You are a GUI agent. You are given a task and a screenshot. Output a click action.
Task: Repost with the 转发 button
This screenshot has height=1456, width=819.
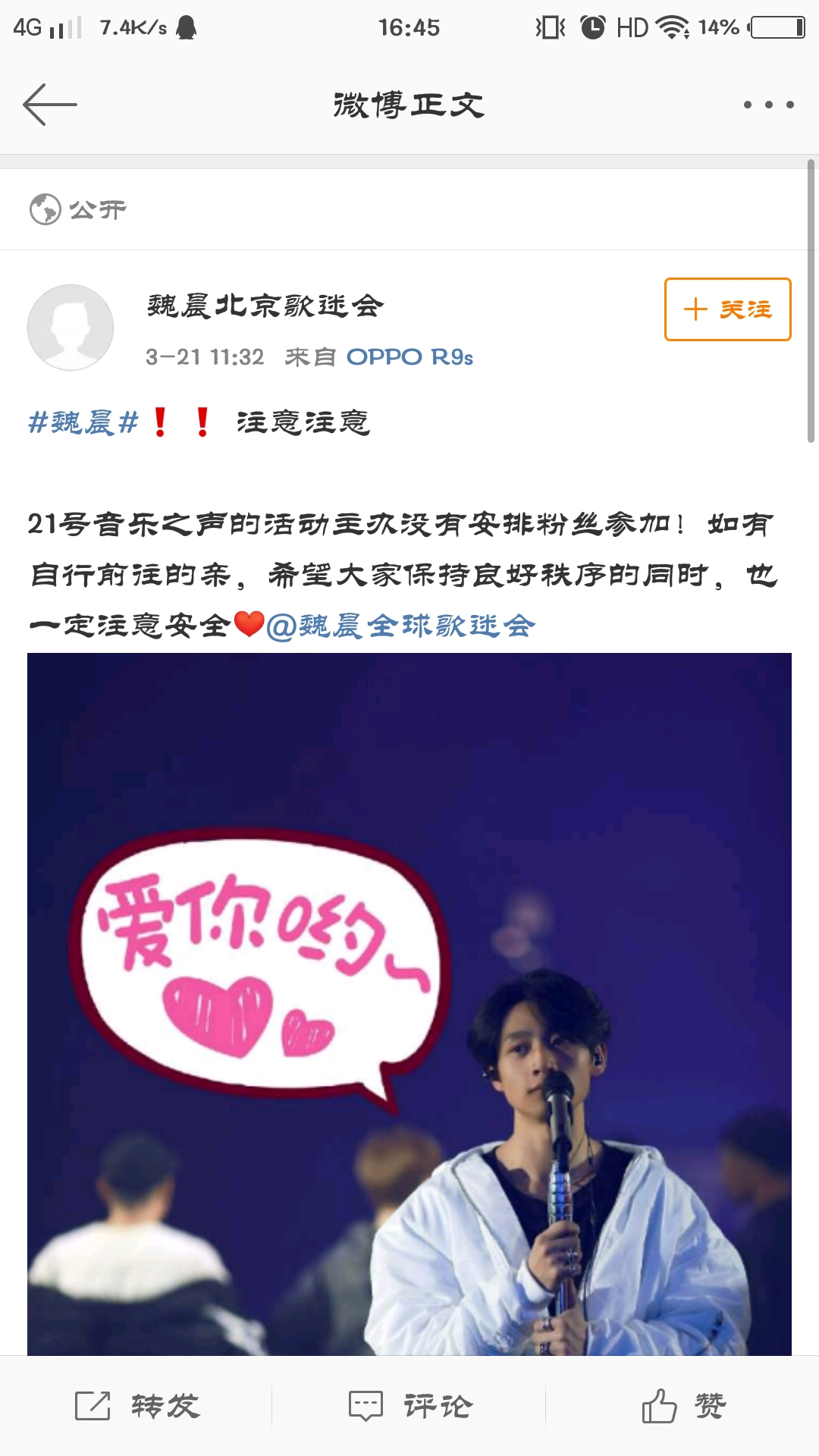click(x=137, y=1406)
